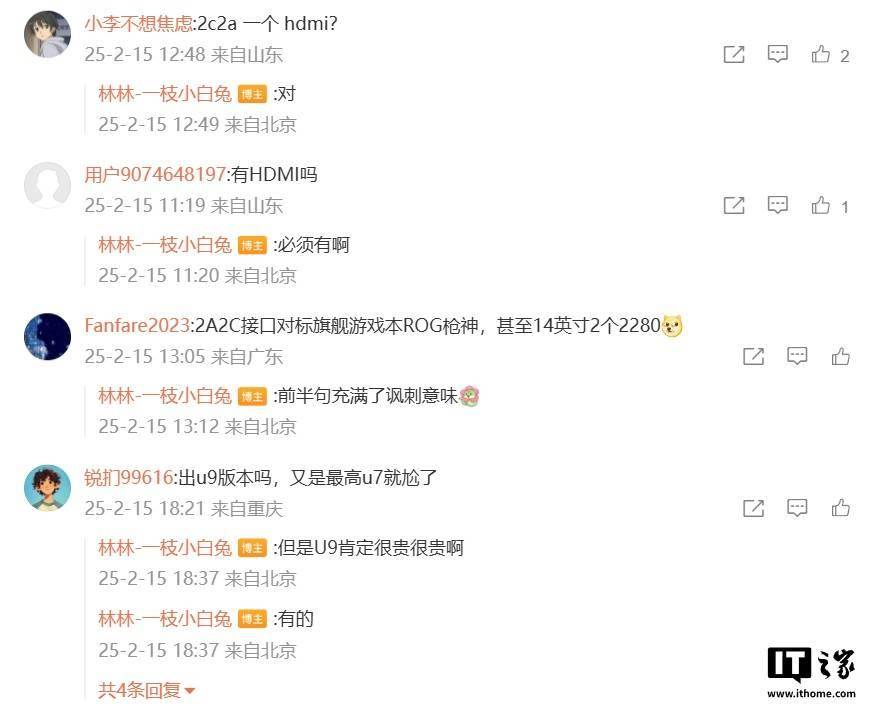The image size is (869, 708).
Task: Reply to 小李不想焦虑's comment
Action: click(x=777, y=55)
